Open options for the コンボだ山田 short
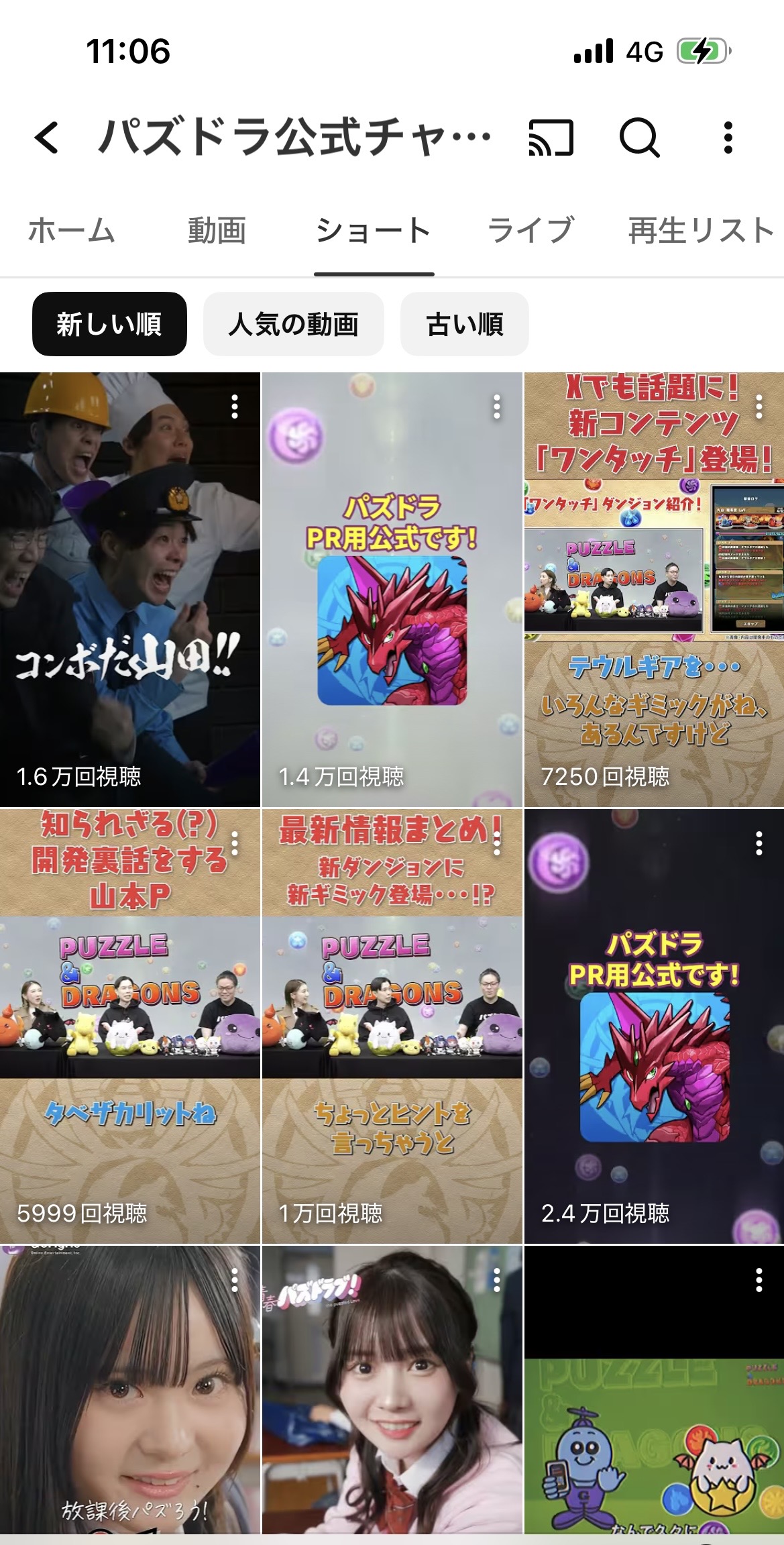Viewport: 784px width, 1545px height. pos(235,407)
